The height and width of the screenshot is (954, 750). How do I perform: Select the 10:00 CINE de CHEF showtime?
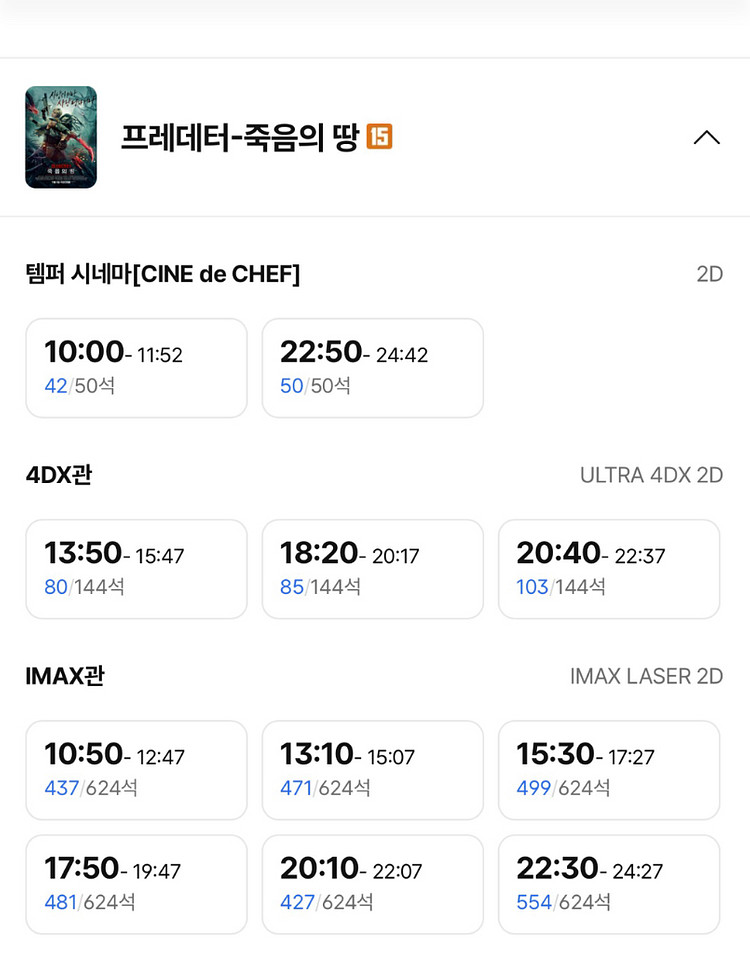click(136, 367)
